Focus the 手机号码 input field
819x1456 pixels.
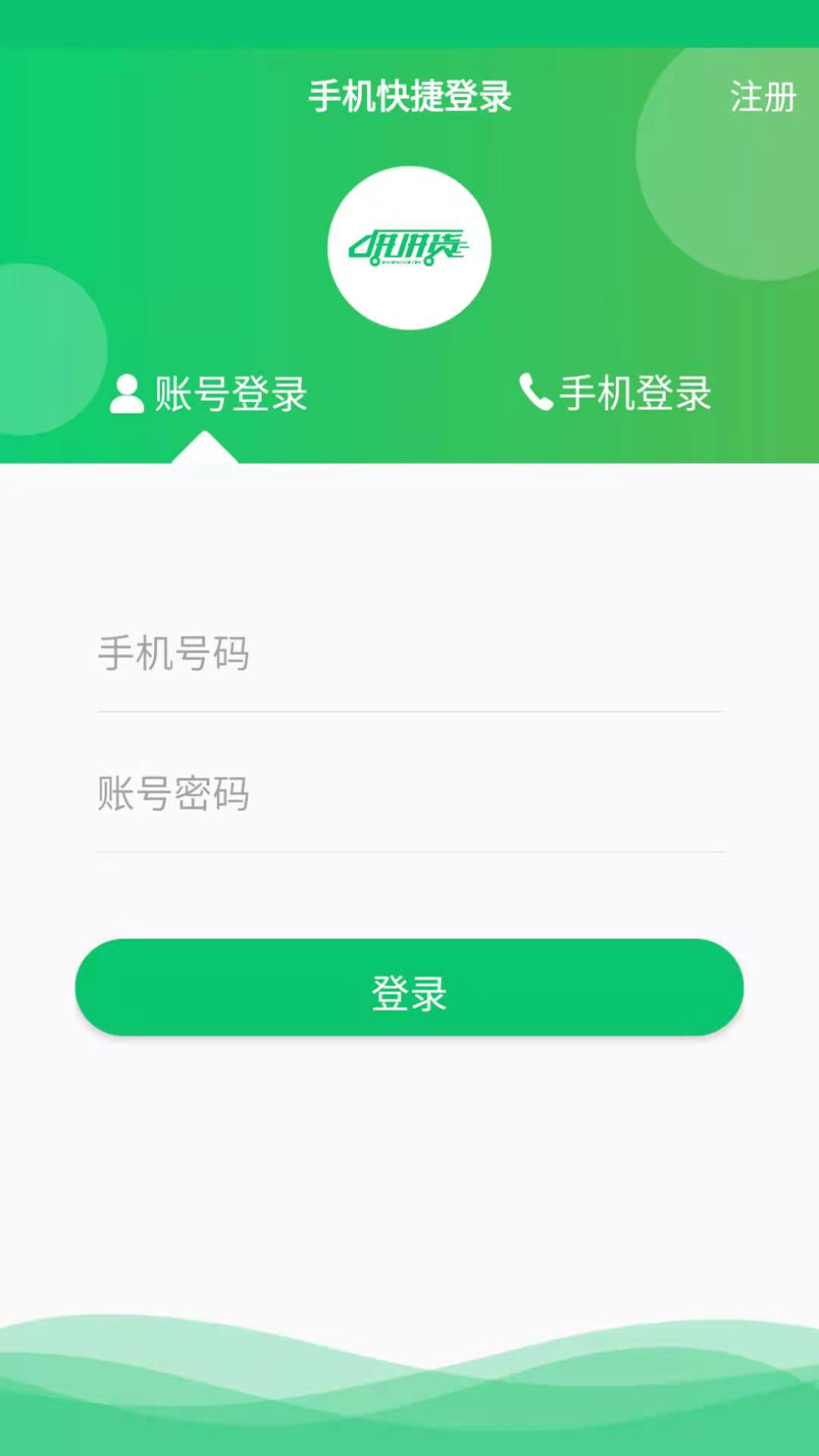click(409, 654)
